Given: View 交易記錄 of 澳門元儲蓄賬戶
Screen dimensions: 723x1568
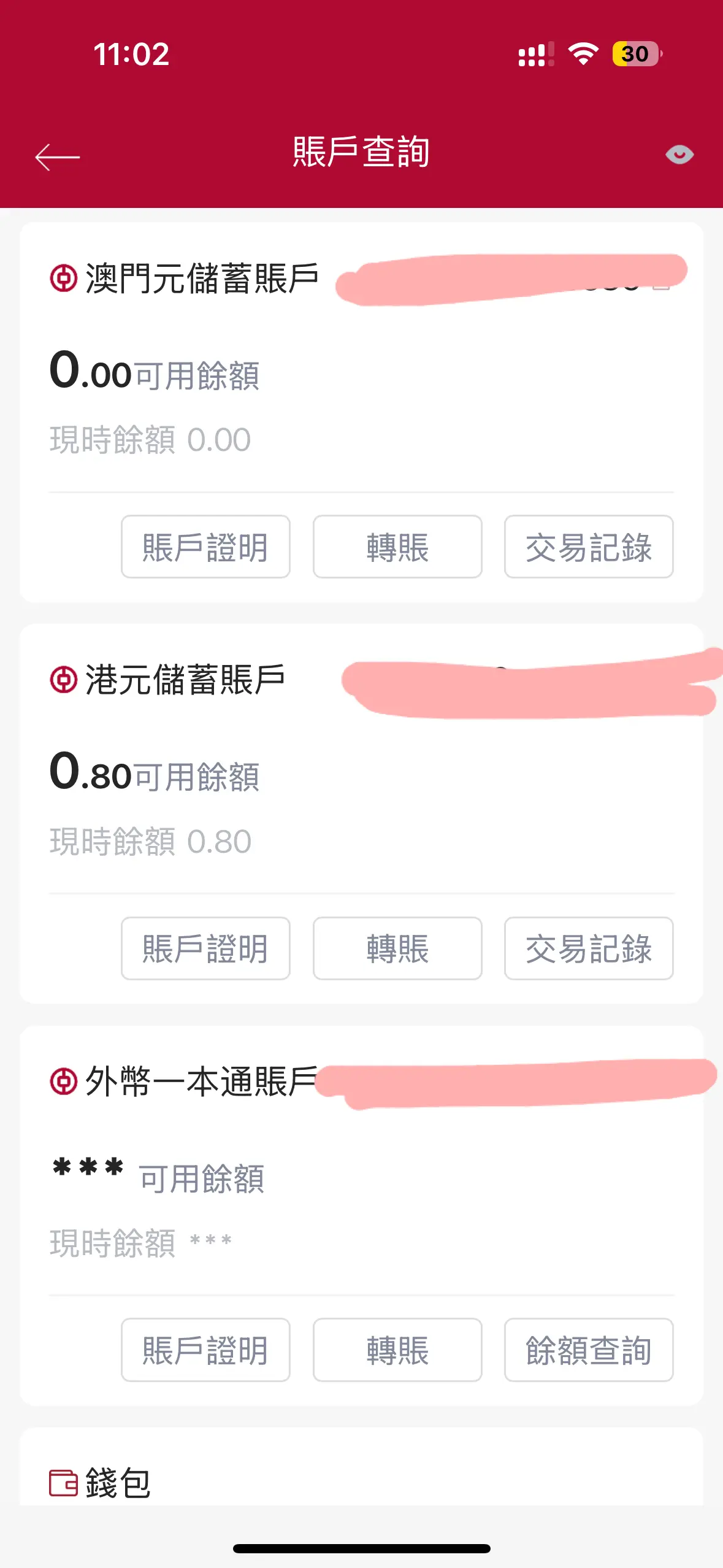Looking at the screenshot, I should click(x=589, y=547).
